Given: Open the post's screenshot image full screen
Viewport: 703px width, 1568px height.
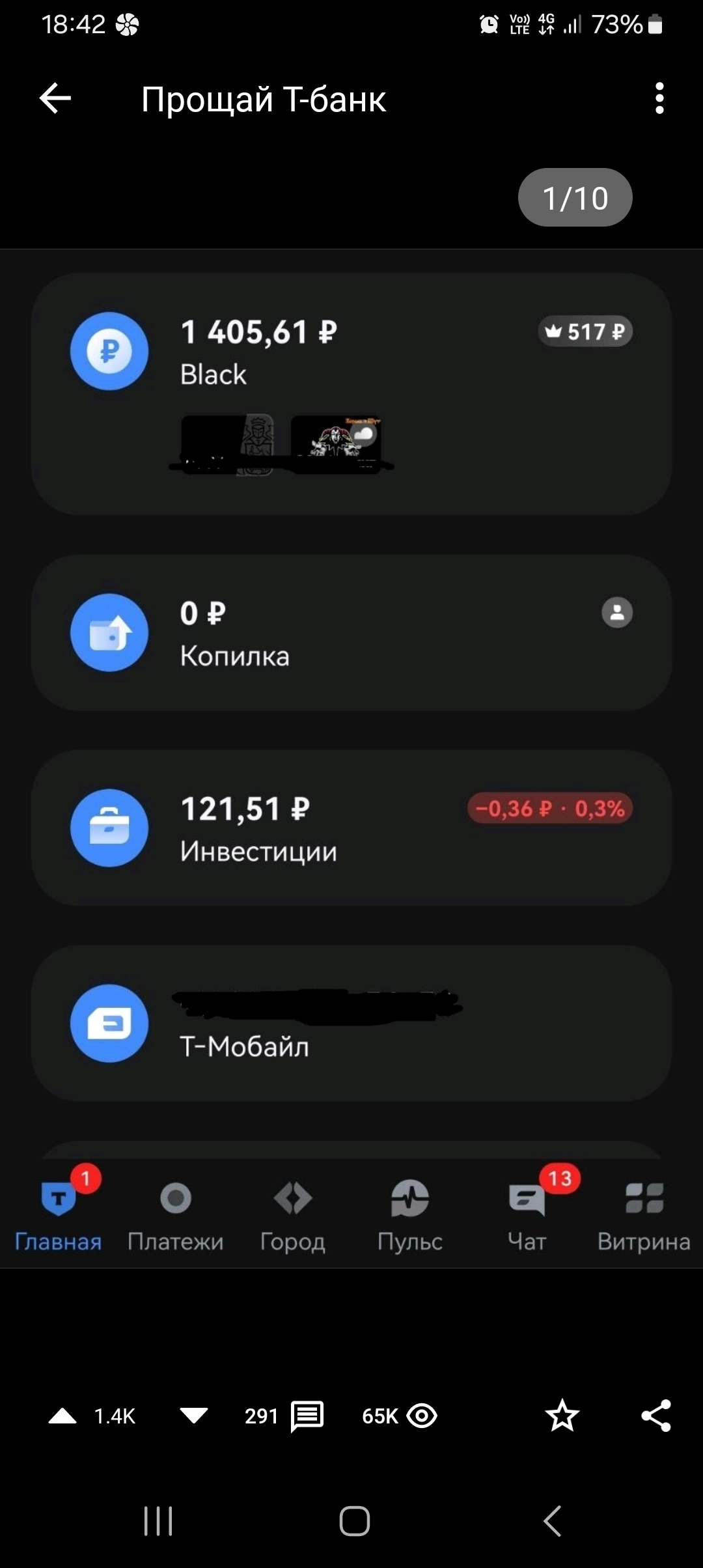Looking at the screenshot, I should (x=351, y=716).
